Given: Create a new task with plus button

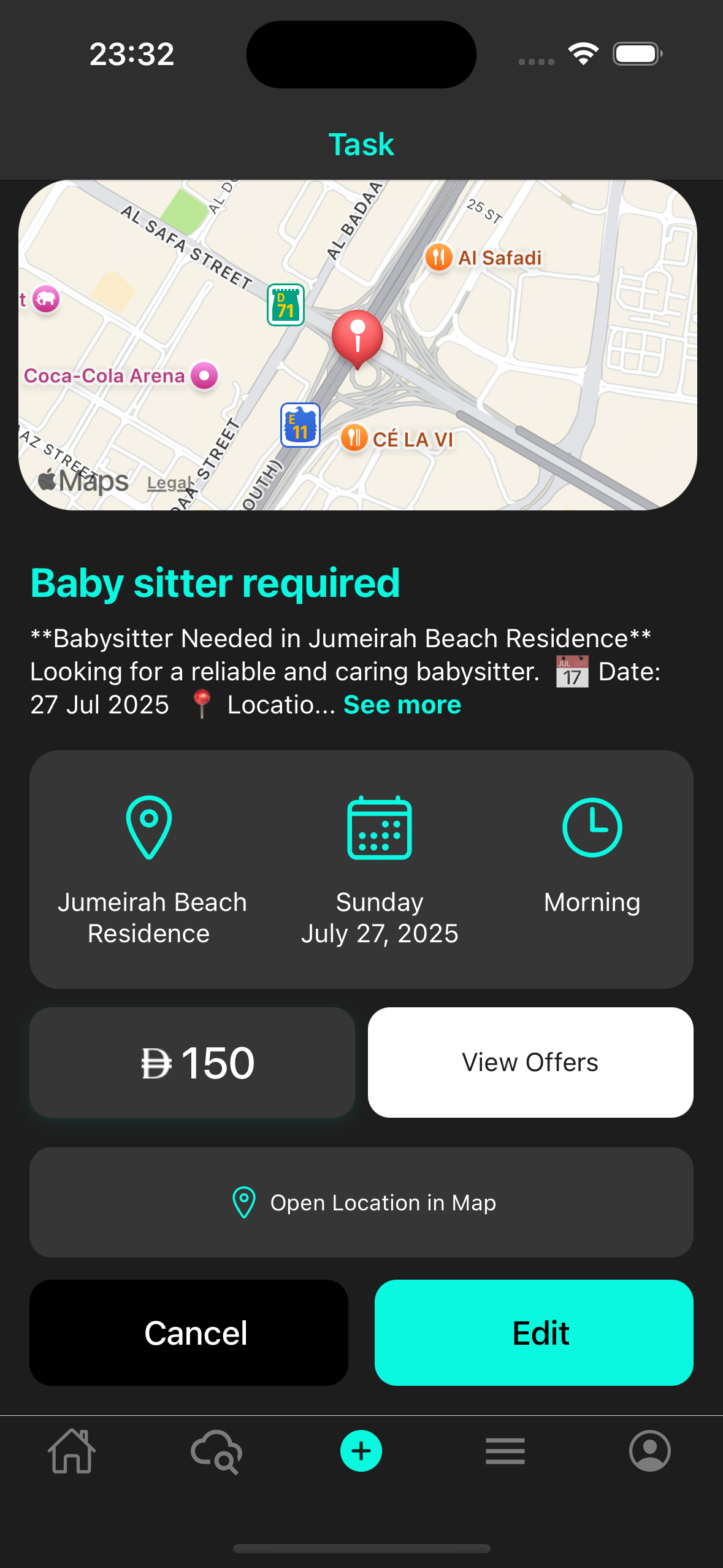Looking at the screenshot, I should (x=361, y=1451).
